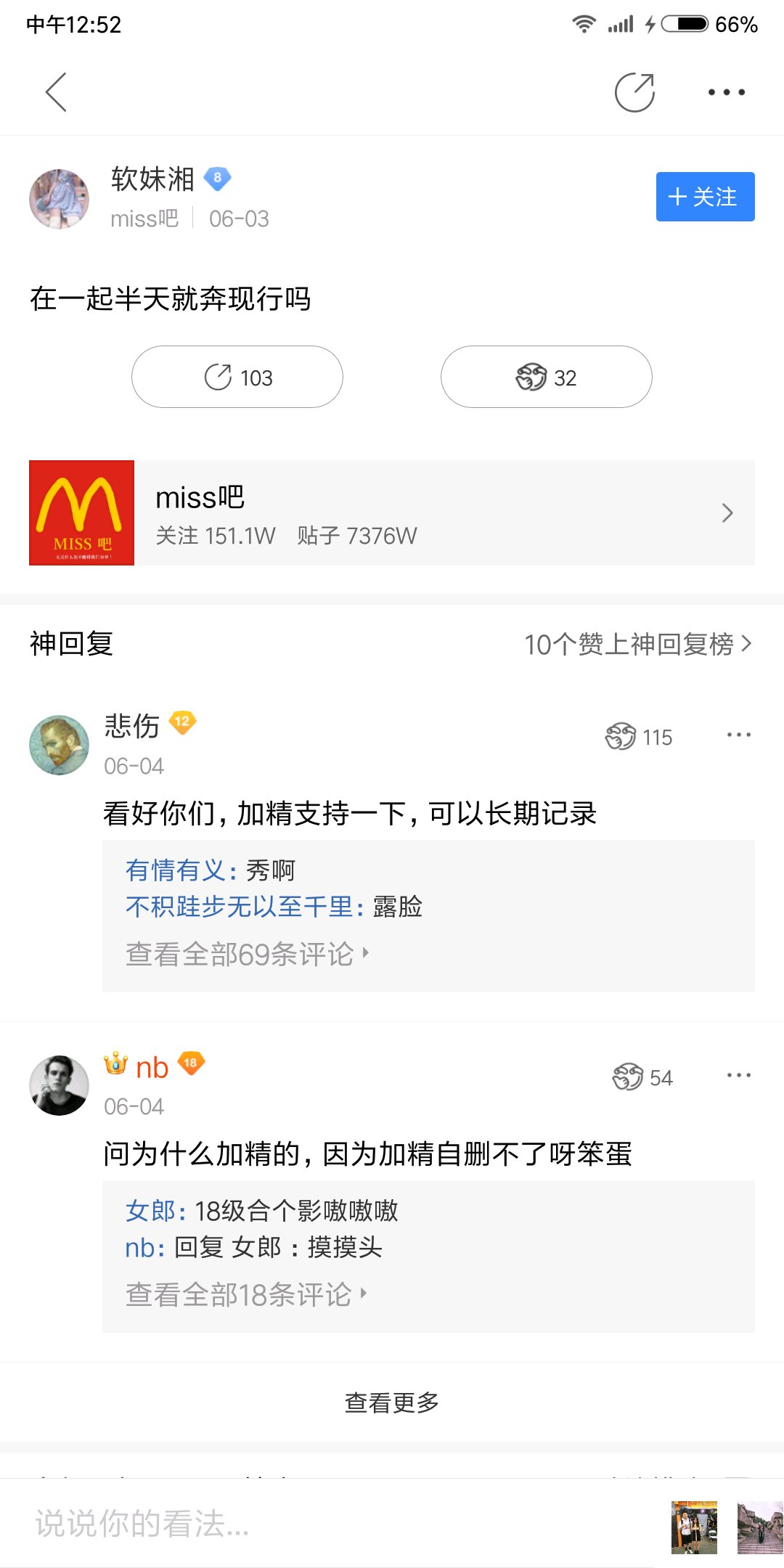Tap 查看更多 to load more replies
Viewport: 784px width, 1568px height.
(x=392, y=1402)
